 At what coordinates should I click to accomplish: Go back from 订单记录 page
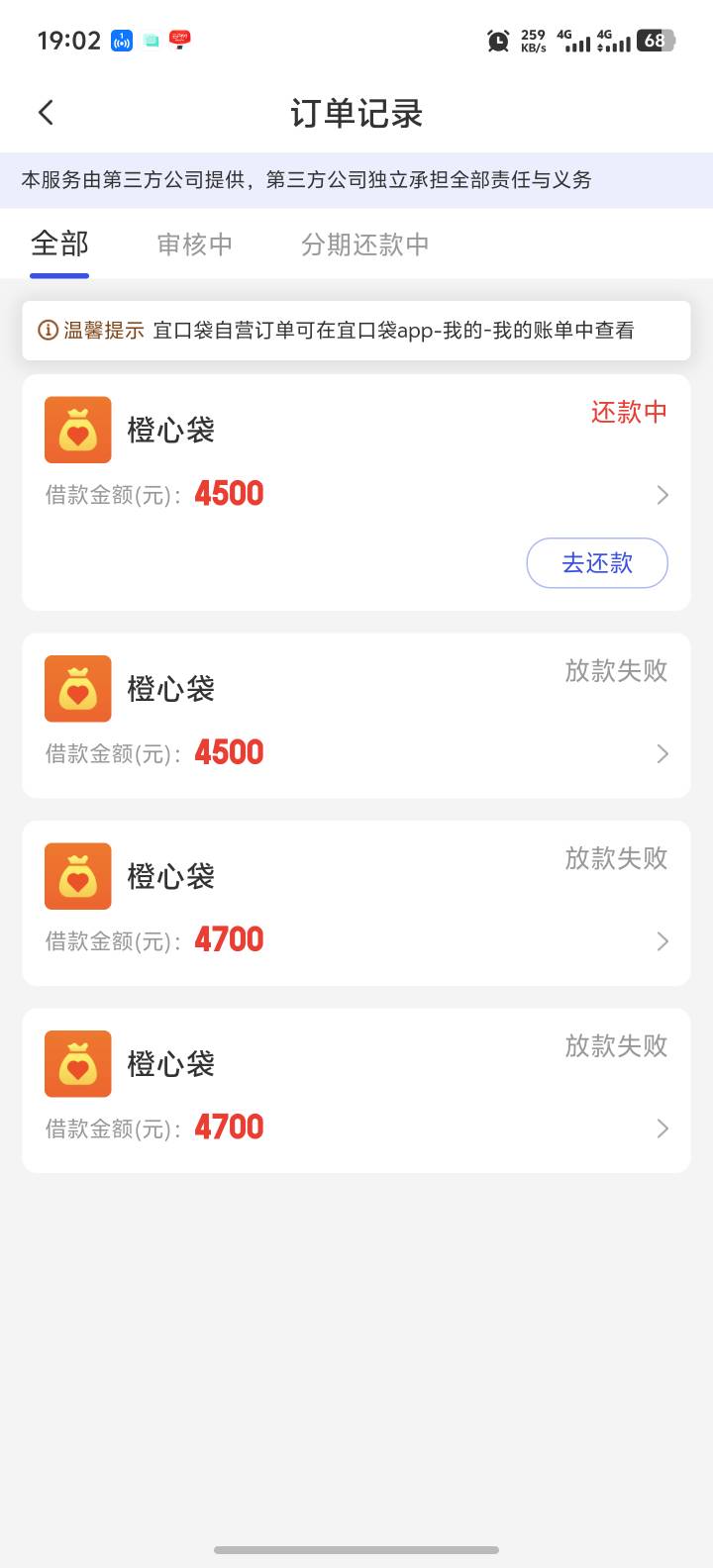[x=46, y=113]
